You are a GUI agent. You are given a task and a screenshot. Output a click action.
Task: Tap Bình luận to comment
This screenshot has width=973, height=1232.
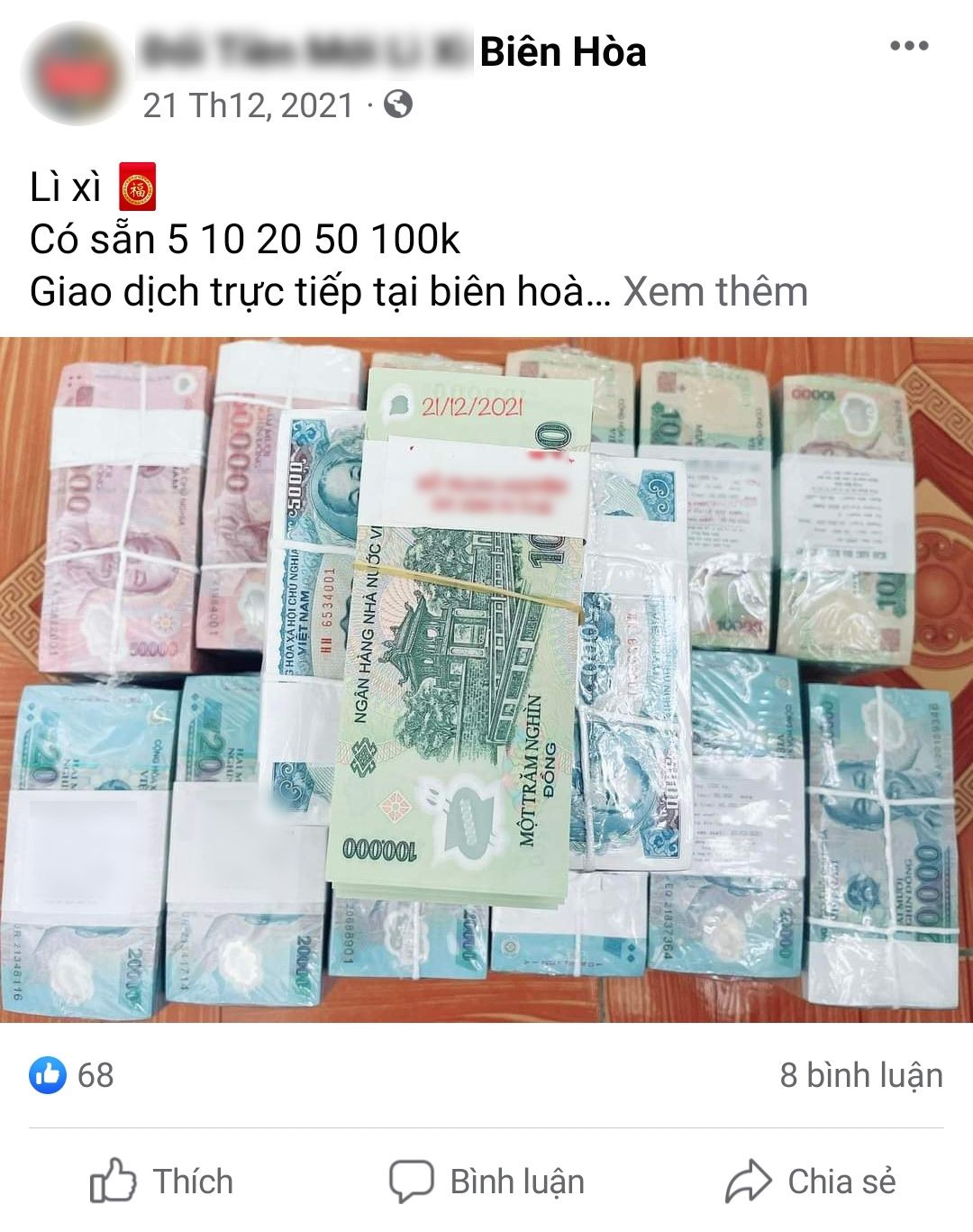(486, 1182)
